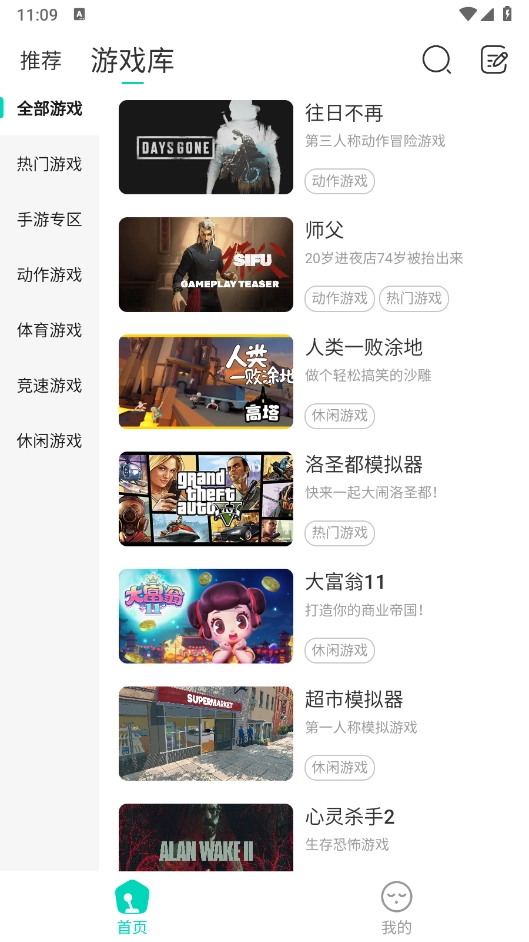Tap the 首页 bottom tab
529x942 pixels.
132,908
